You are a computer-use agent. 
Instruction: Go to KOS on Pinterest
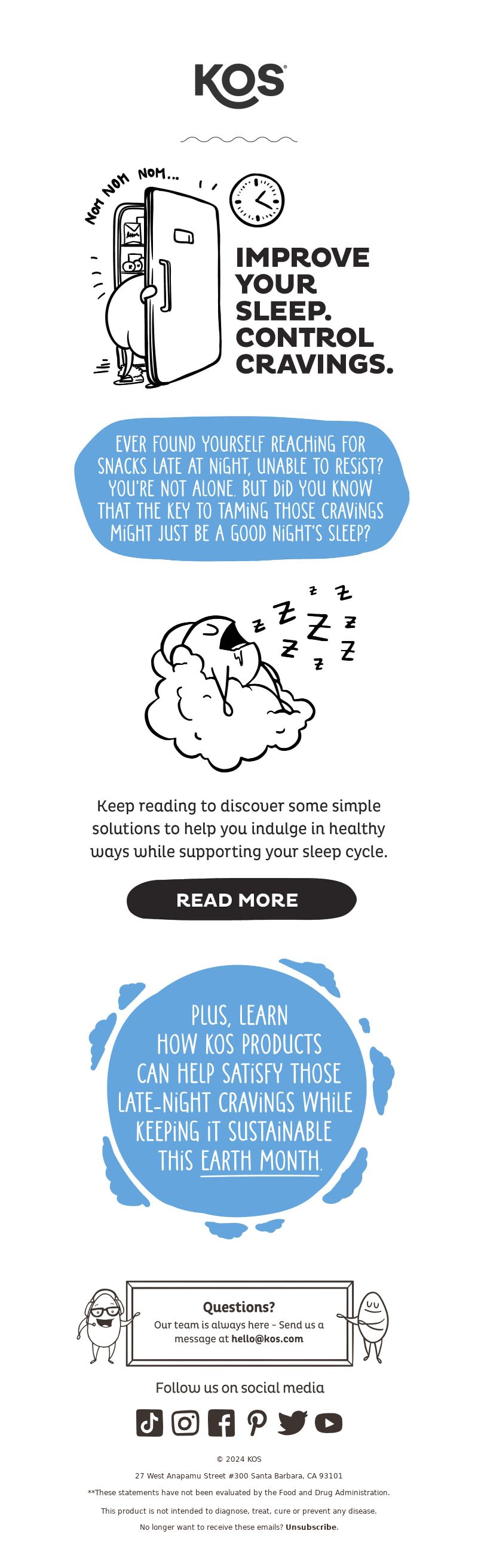[x=257, y=1422]
